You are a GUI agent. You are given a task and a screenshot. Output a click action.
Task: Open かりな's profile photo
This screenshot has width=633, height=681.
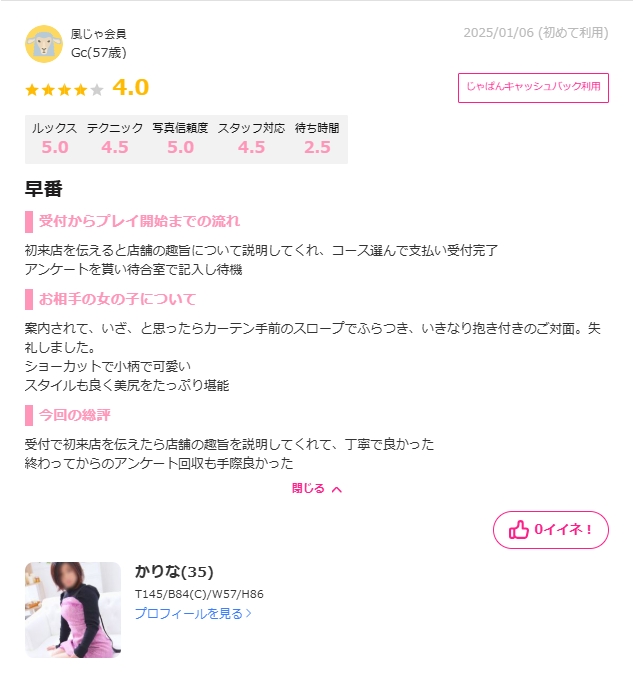point(73,609)
